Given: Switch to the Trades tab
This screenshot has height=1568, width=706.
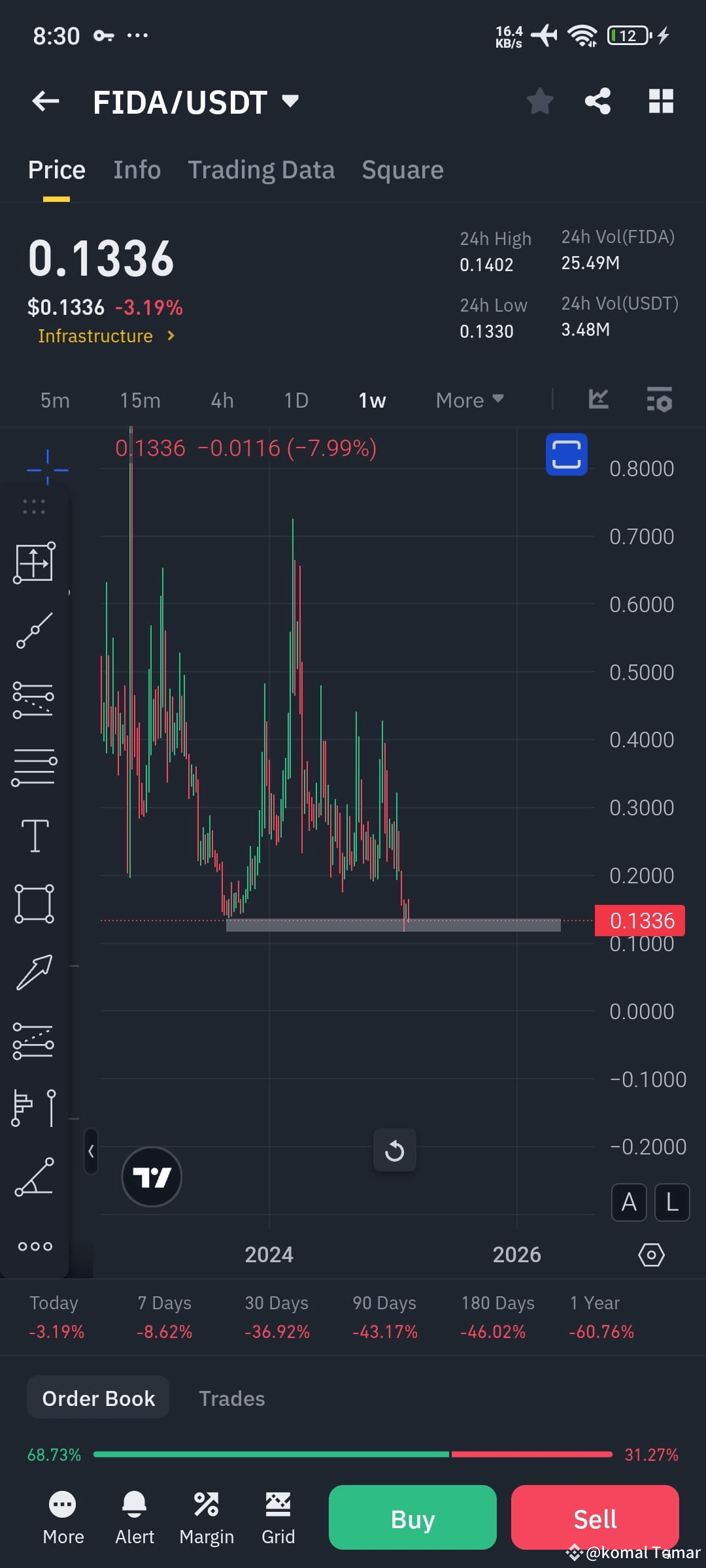Looking at the screenshot, I should pyautogui.click(x=231, y=1398).
